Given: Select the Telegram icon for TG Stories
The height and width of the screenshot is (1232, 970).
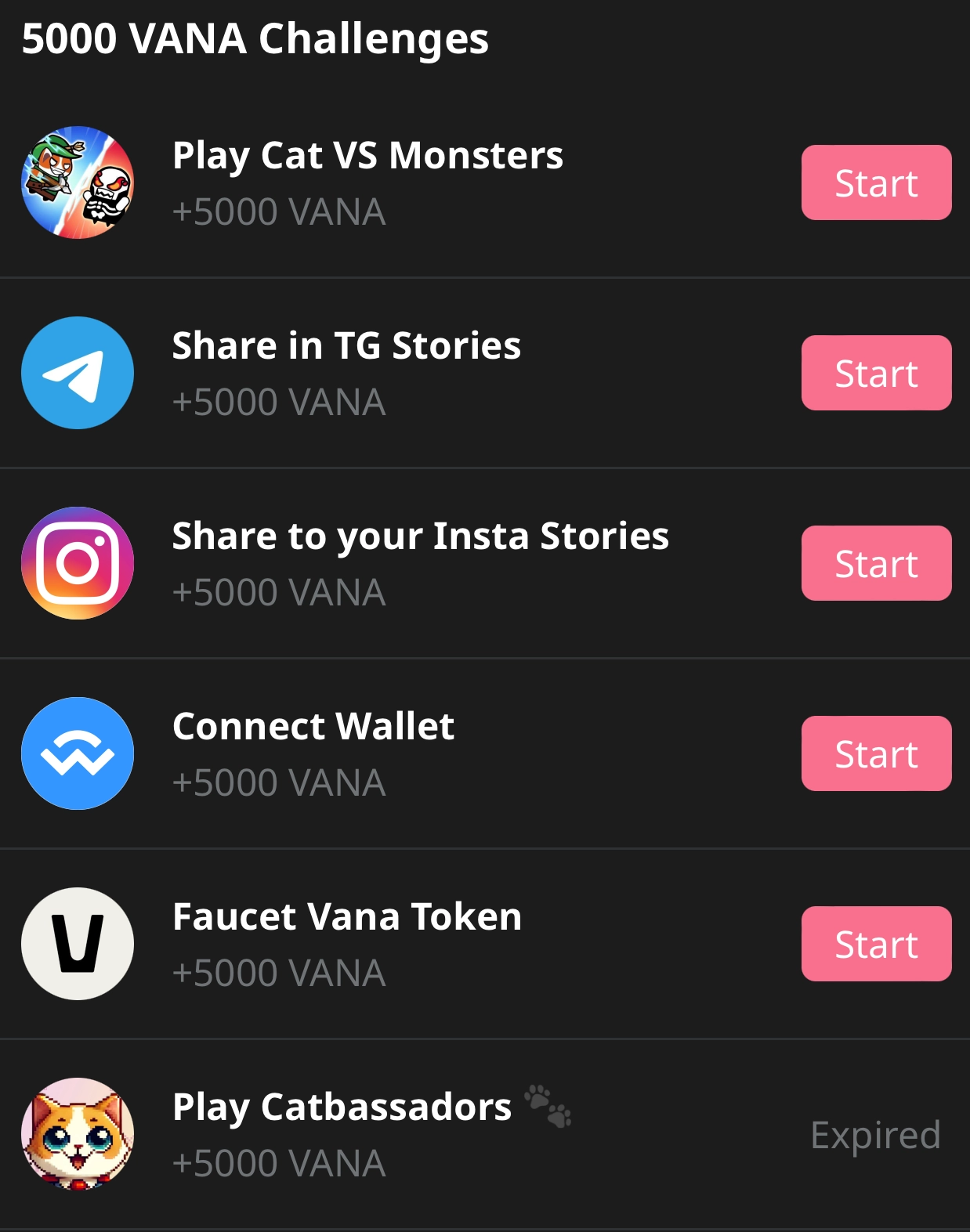Looking at the screenshot, I should pyautogui.click(x=76, y=373).
